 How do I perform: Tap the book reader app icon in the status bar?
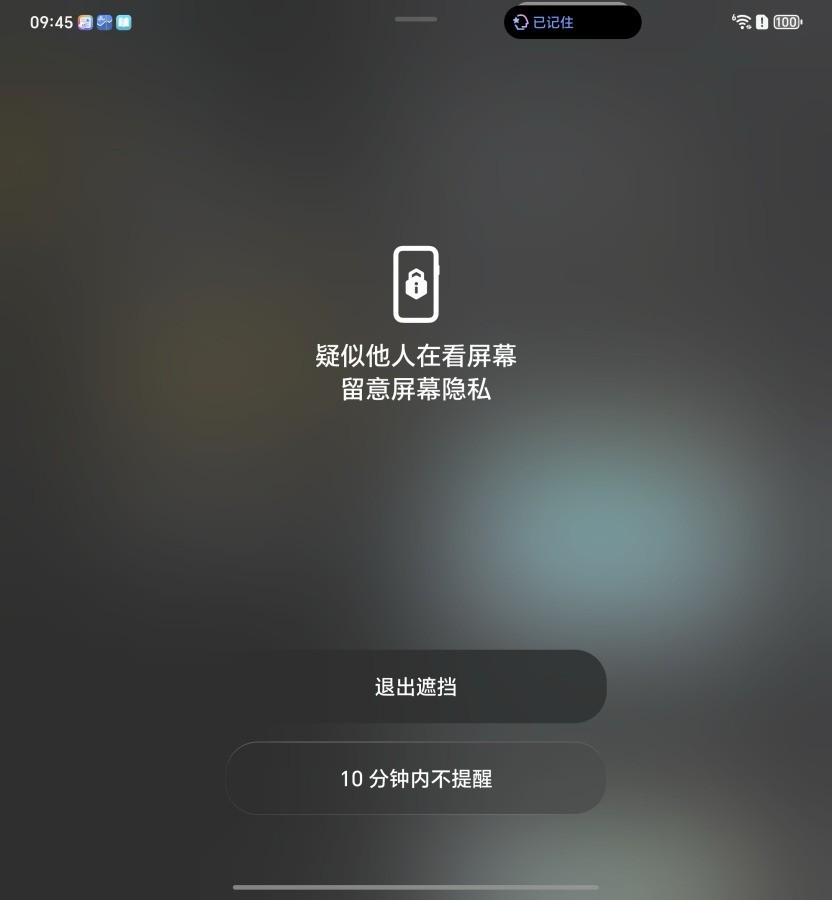(x=124, y=21)
